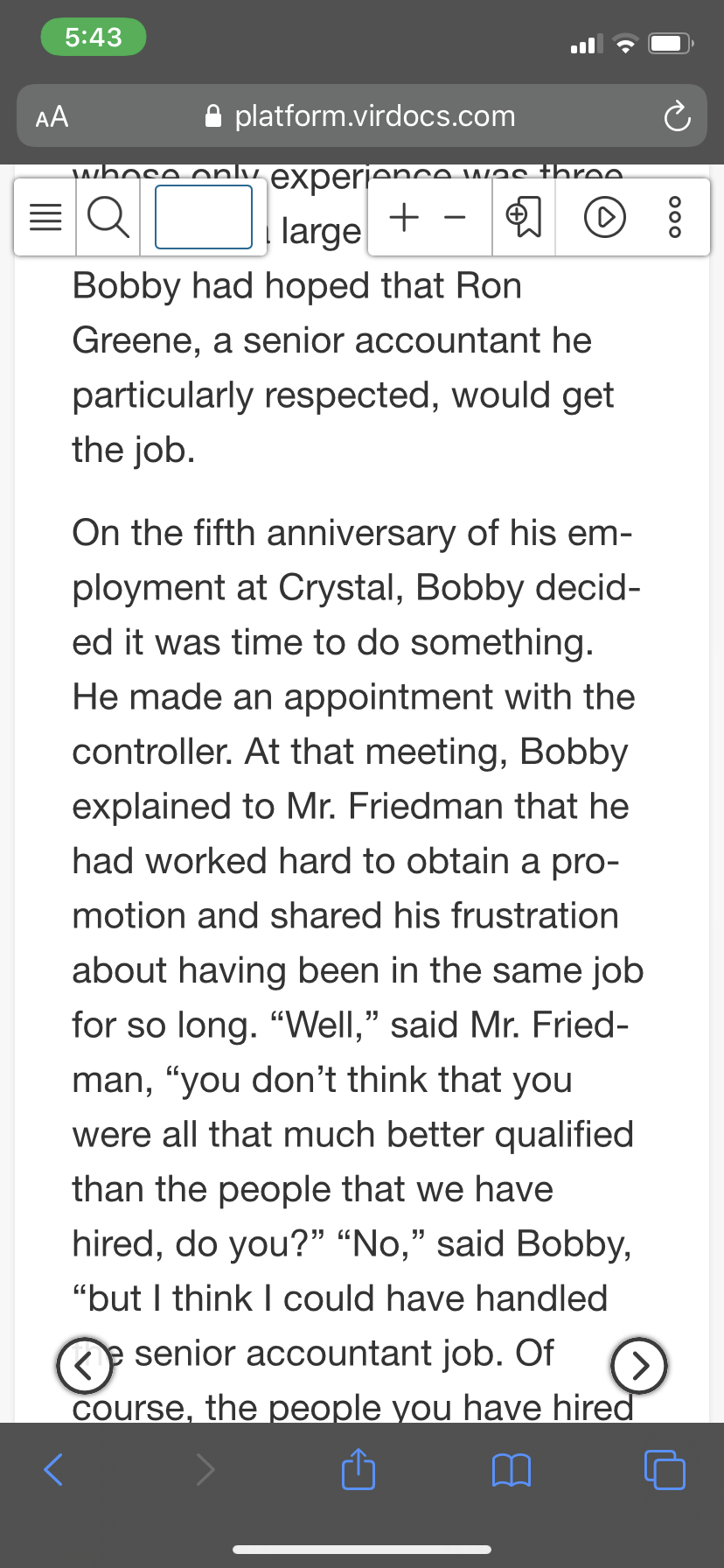Open Safari bookmarks
The height and width of the screenshot is (1568, 724).
pyautogui.click(x=512, y=1470)
